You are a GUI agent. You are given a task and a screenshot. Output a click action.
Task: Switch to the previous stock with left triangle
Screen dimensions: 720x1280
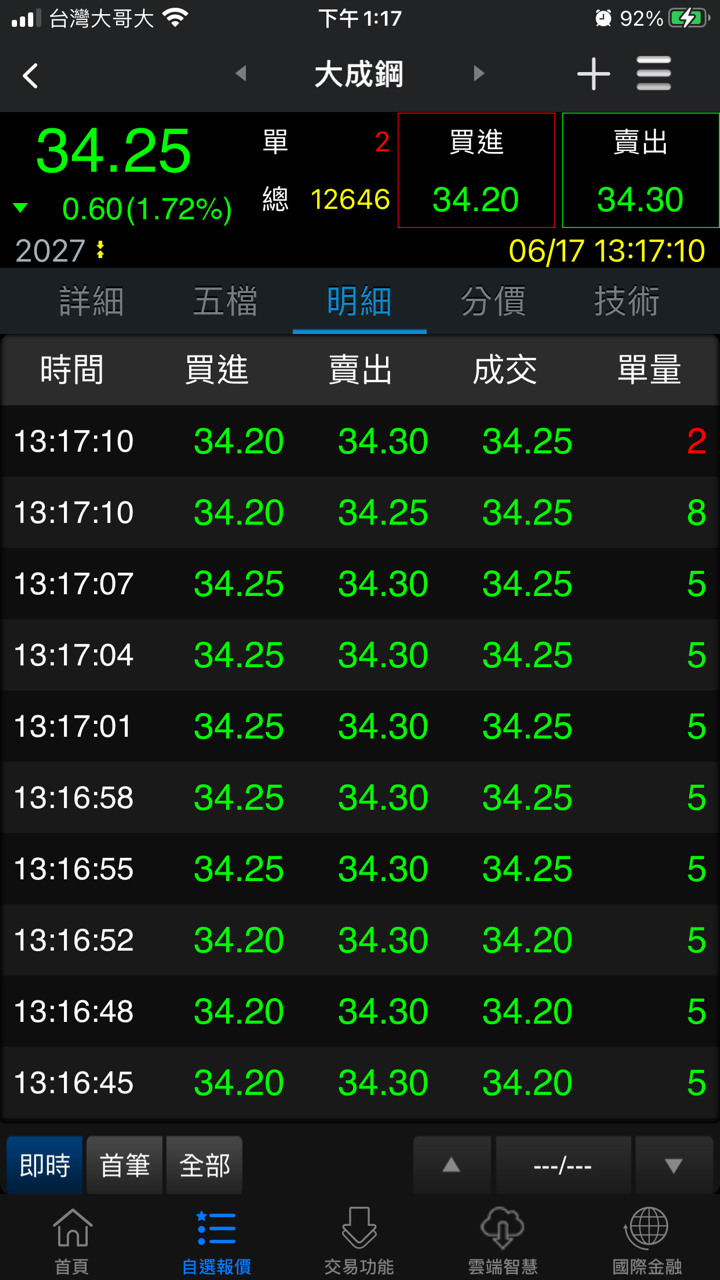[240, 73]
